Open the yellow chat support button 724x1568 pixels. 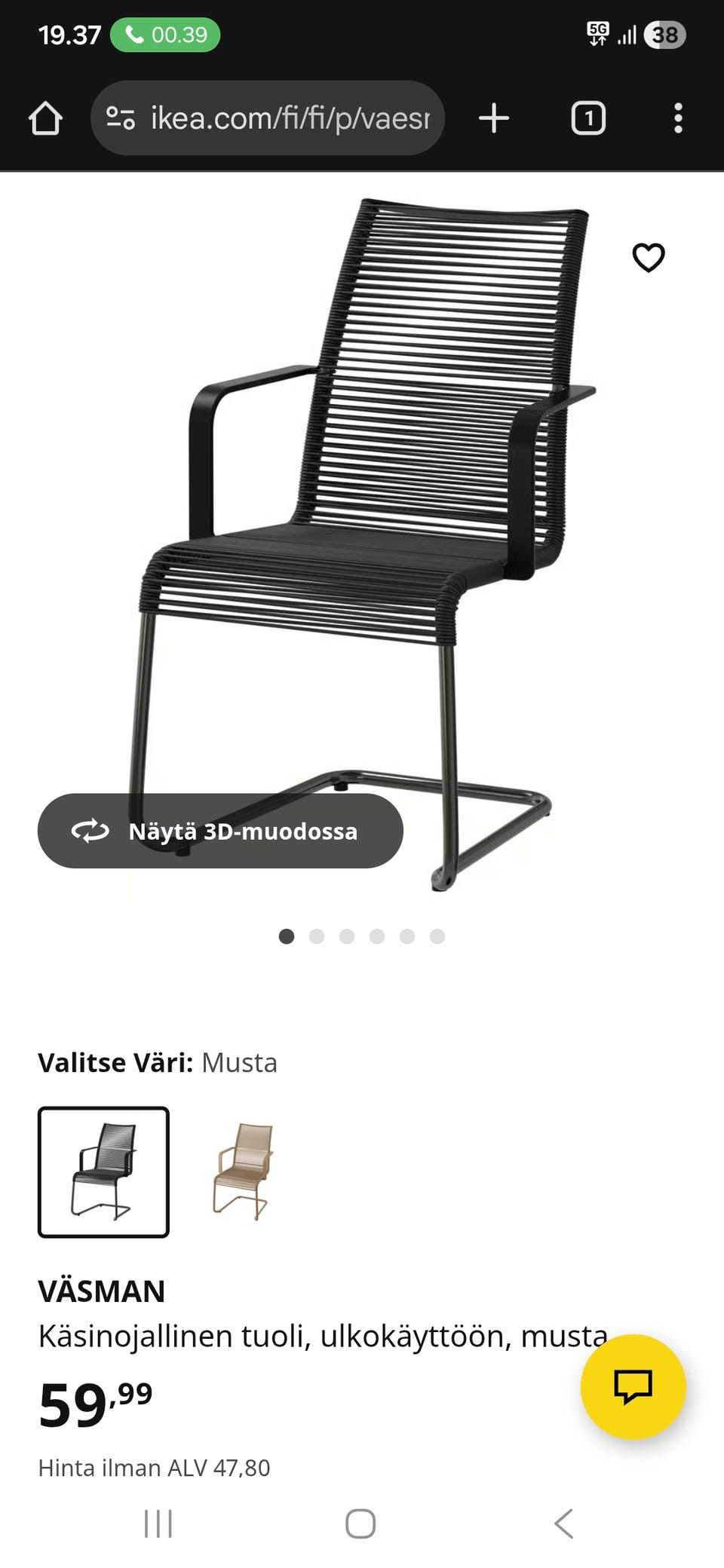click(633, 1386)
